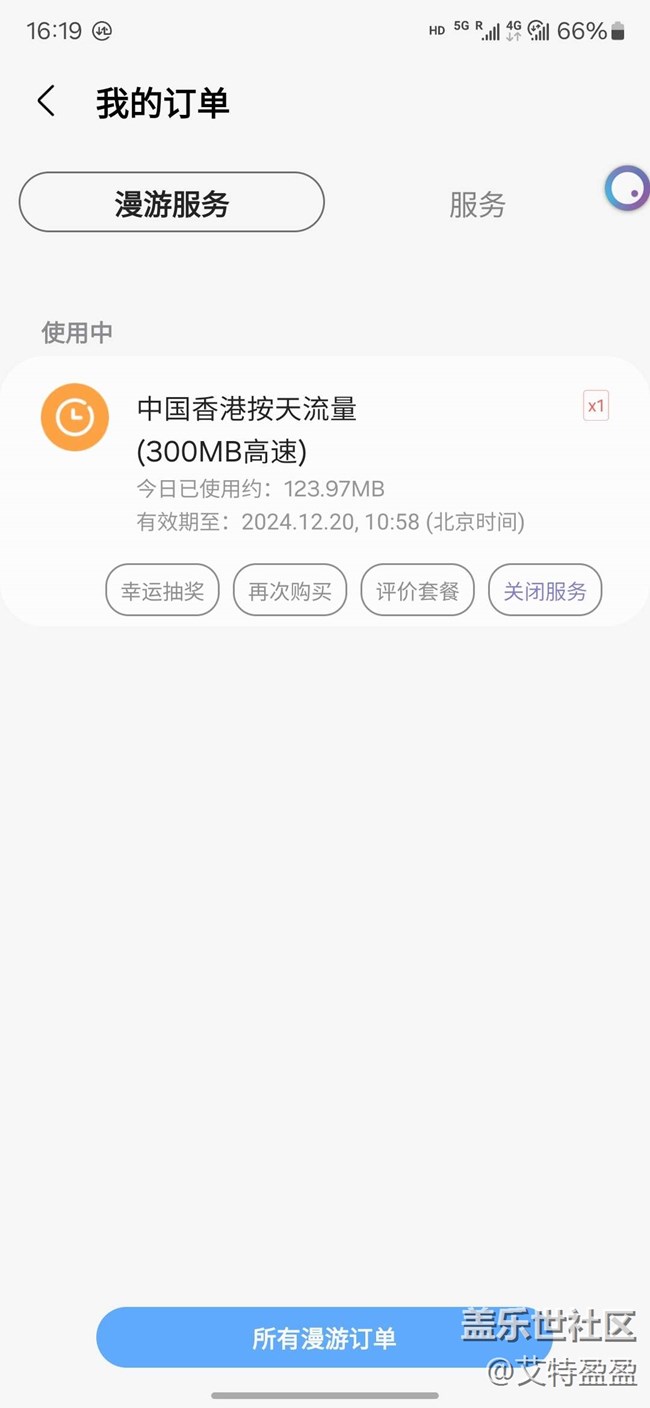View 所有漫游订单
The image size is (650, 1408).
tap(324, 1337)
